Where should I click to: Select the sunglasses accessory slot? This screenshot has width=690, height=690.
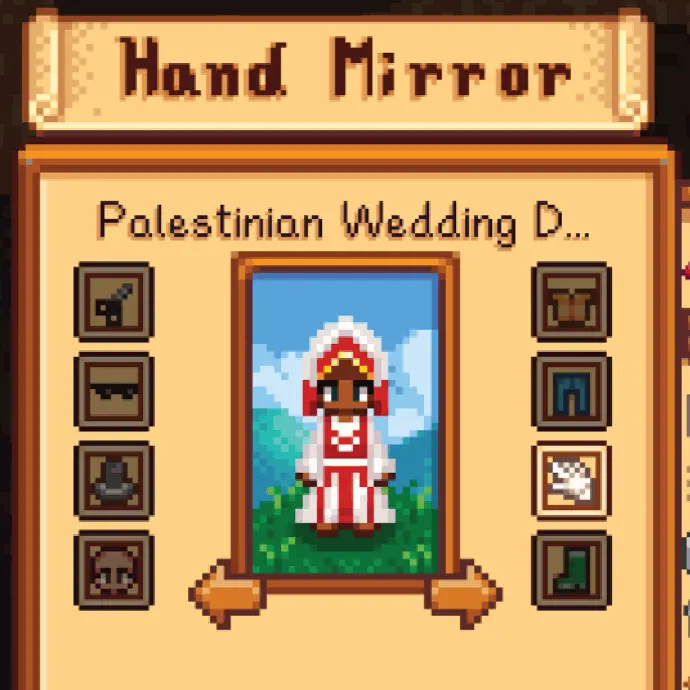[x=114, y=391]
